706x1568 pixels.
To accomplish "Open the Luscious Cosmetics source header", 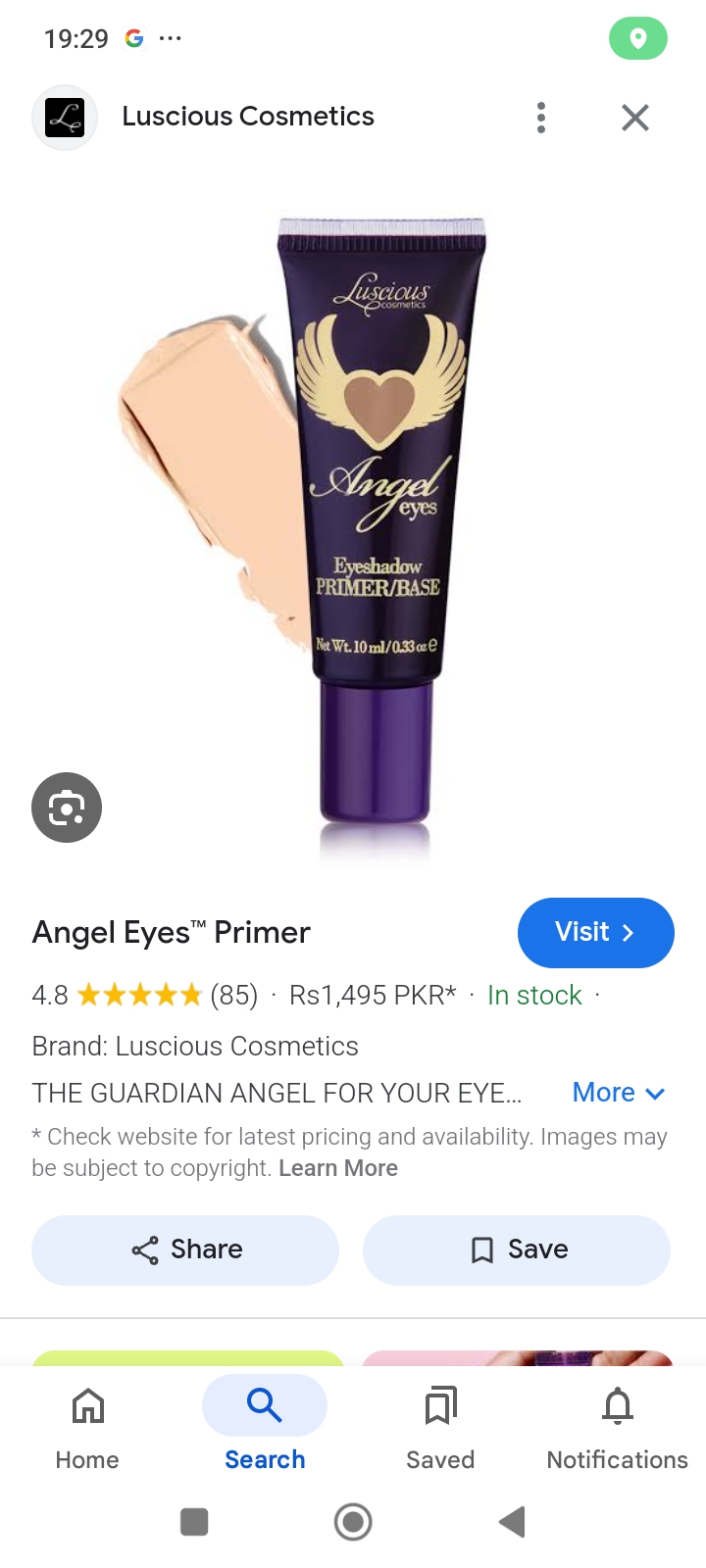I will pos(247,117).
